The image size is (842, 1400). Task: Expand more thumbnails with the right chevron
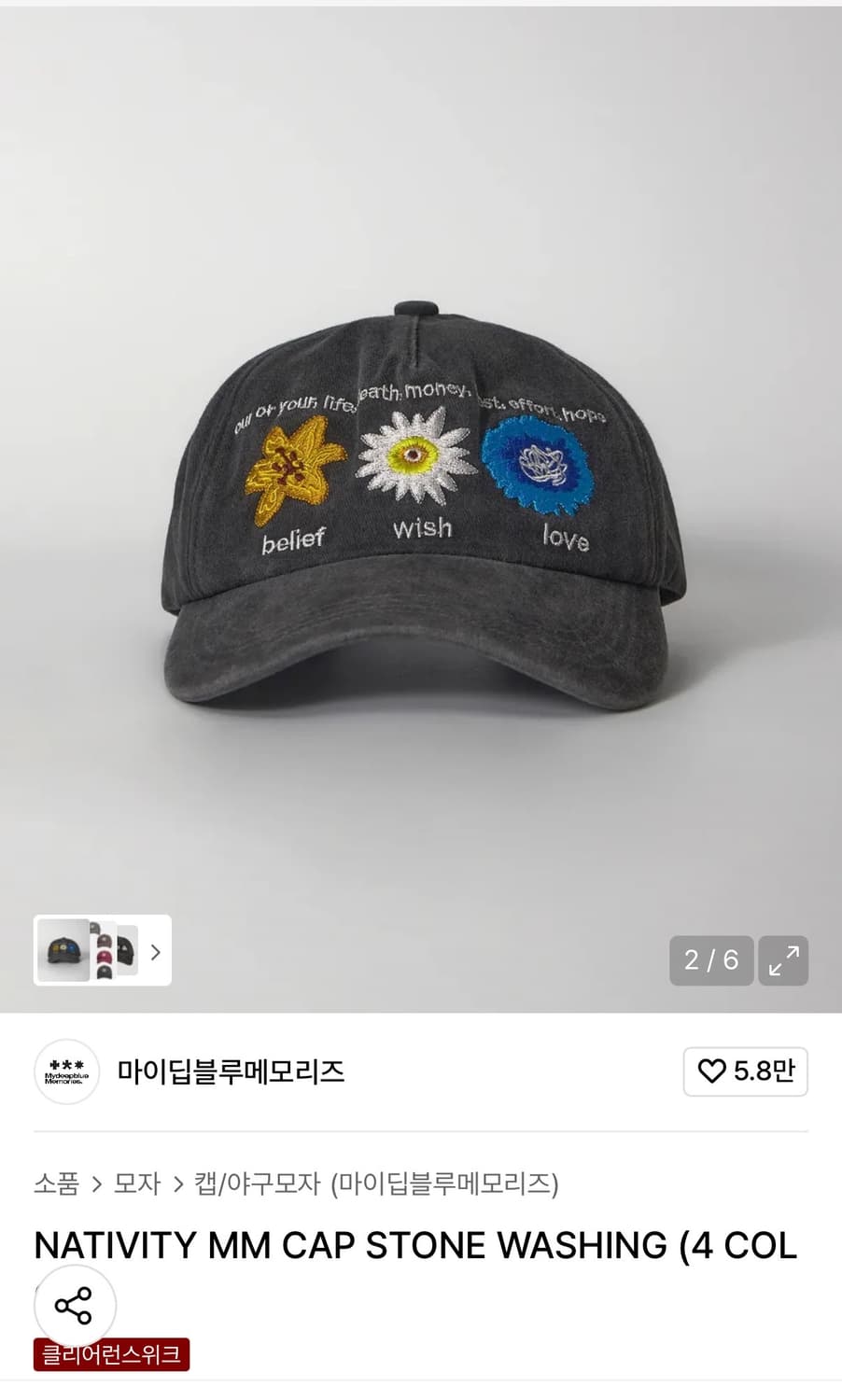point(154,951)
